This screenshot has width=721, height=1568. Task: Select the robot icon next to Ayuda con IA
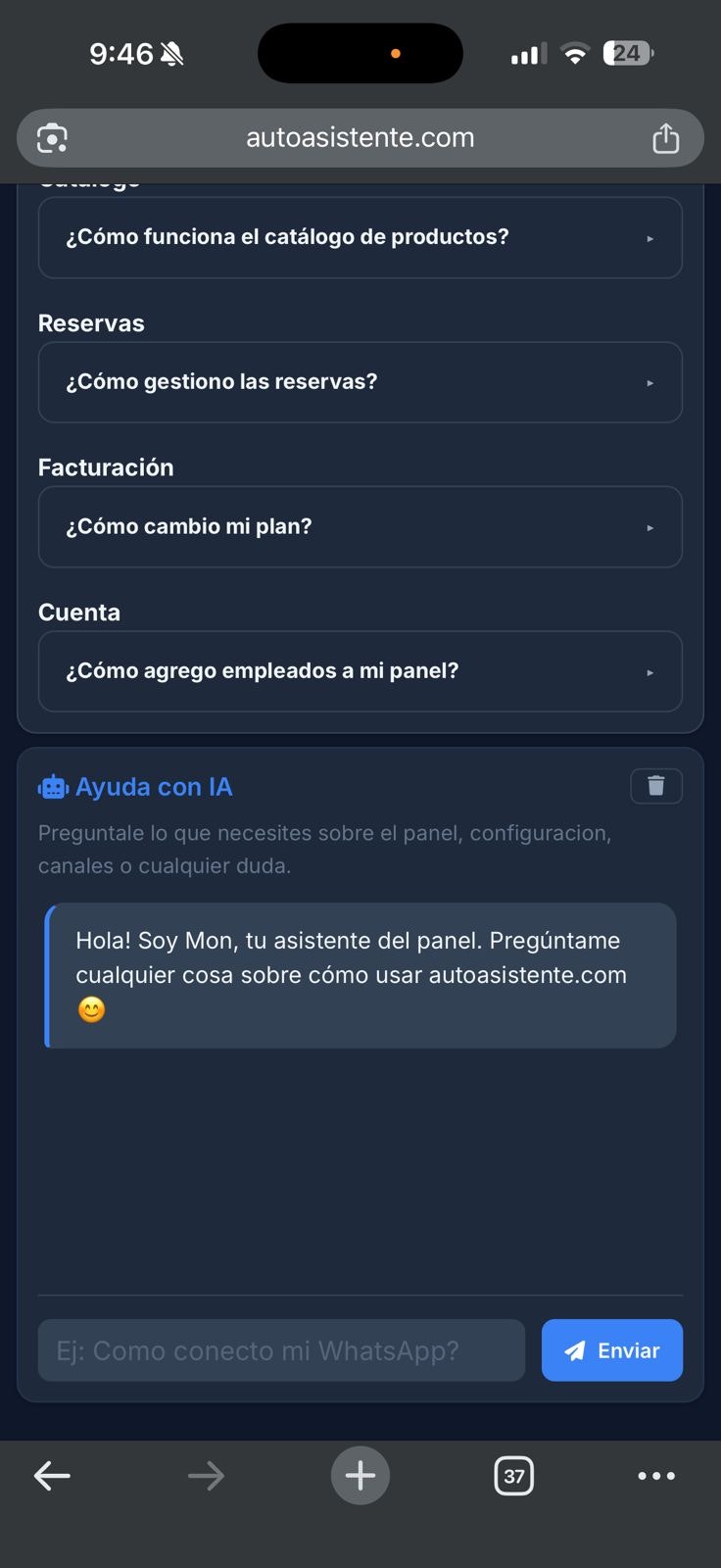click(x=53, y=786)
